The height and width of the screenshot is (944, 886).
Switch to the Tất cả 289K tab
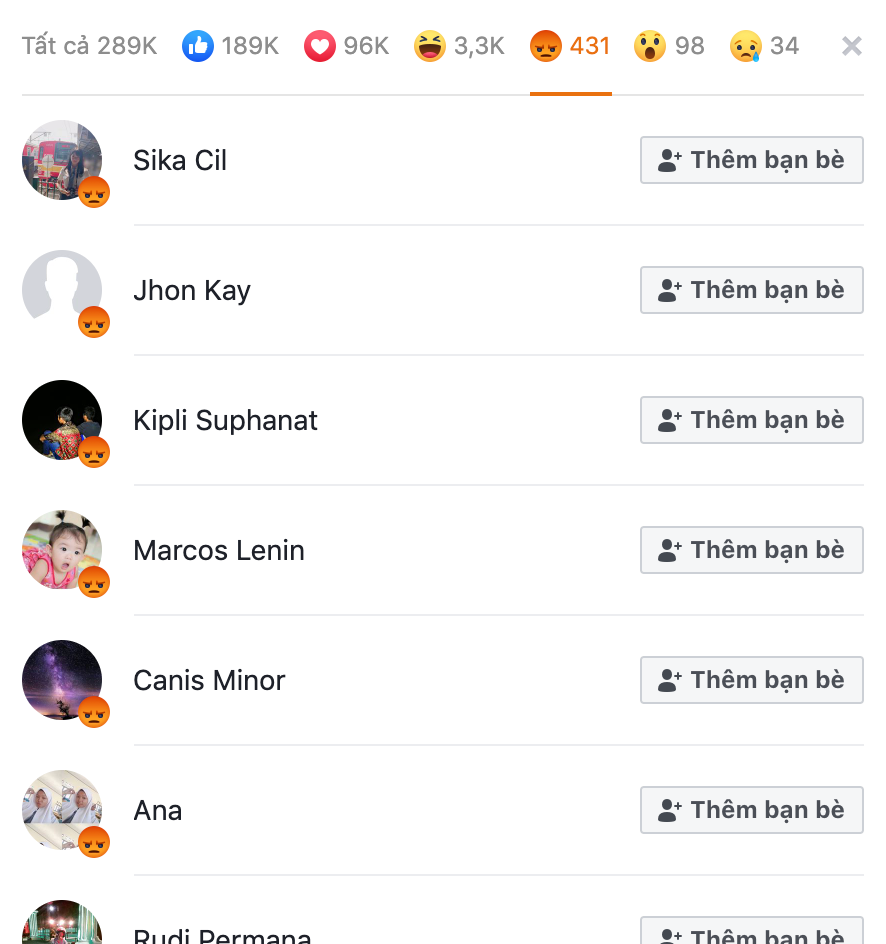(x=89, y=46)
